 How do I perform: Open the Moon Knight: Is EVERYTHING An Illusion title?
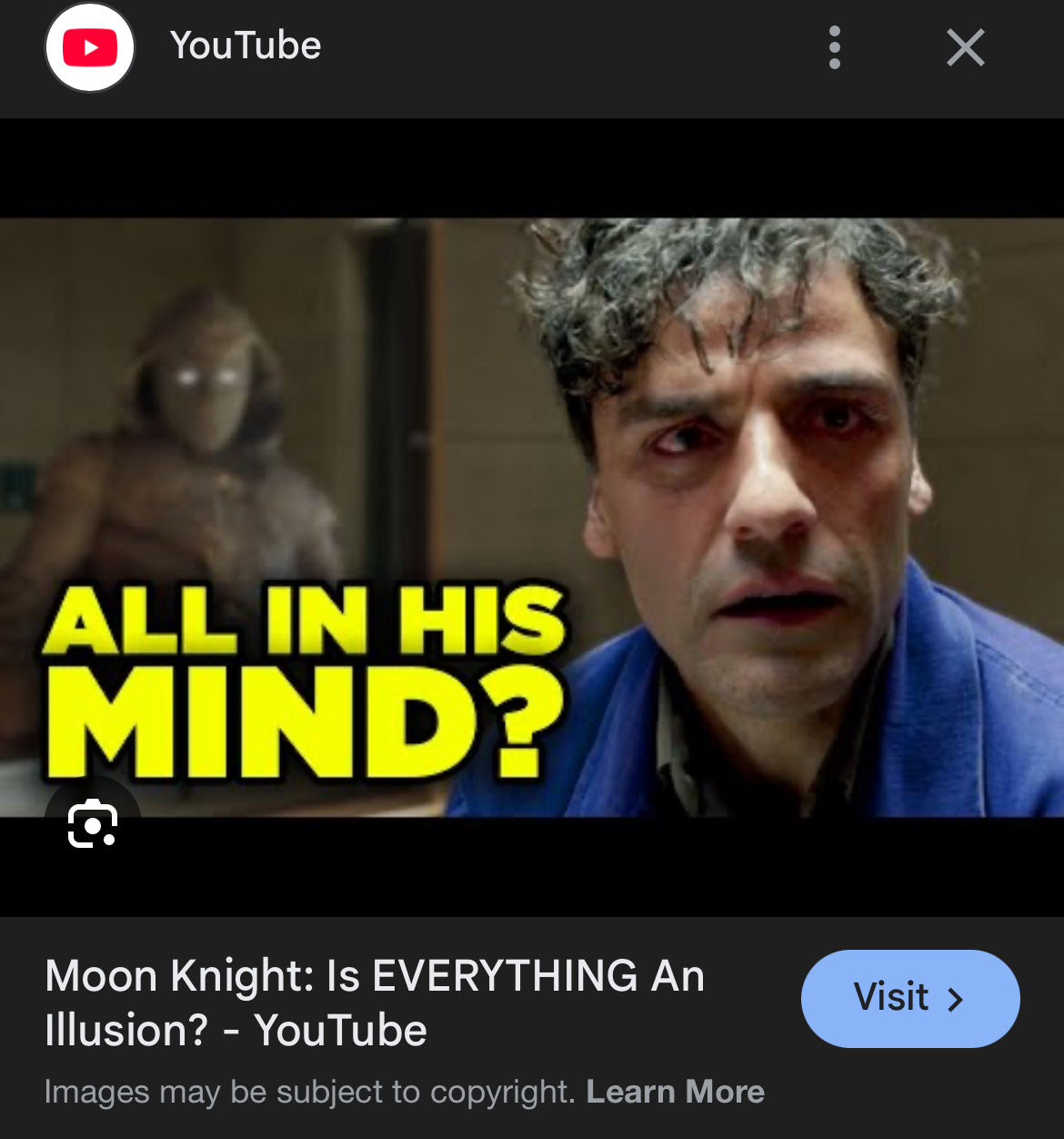374,1003
